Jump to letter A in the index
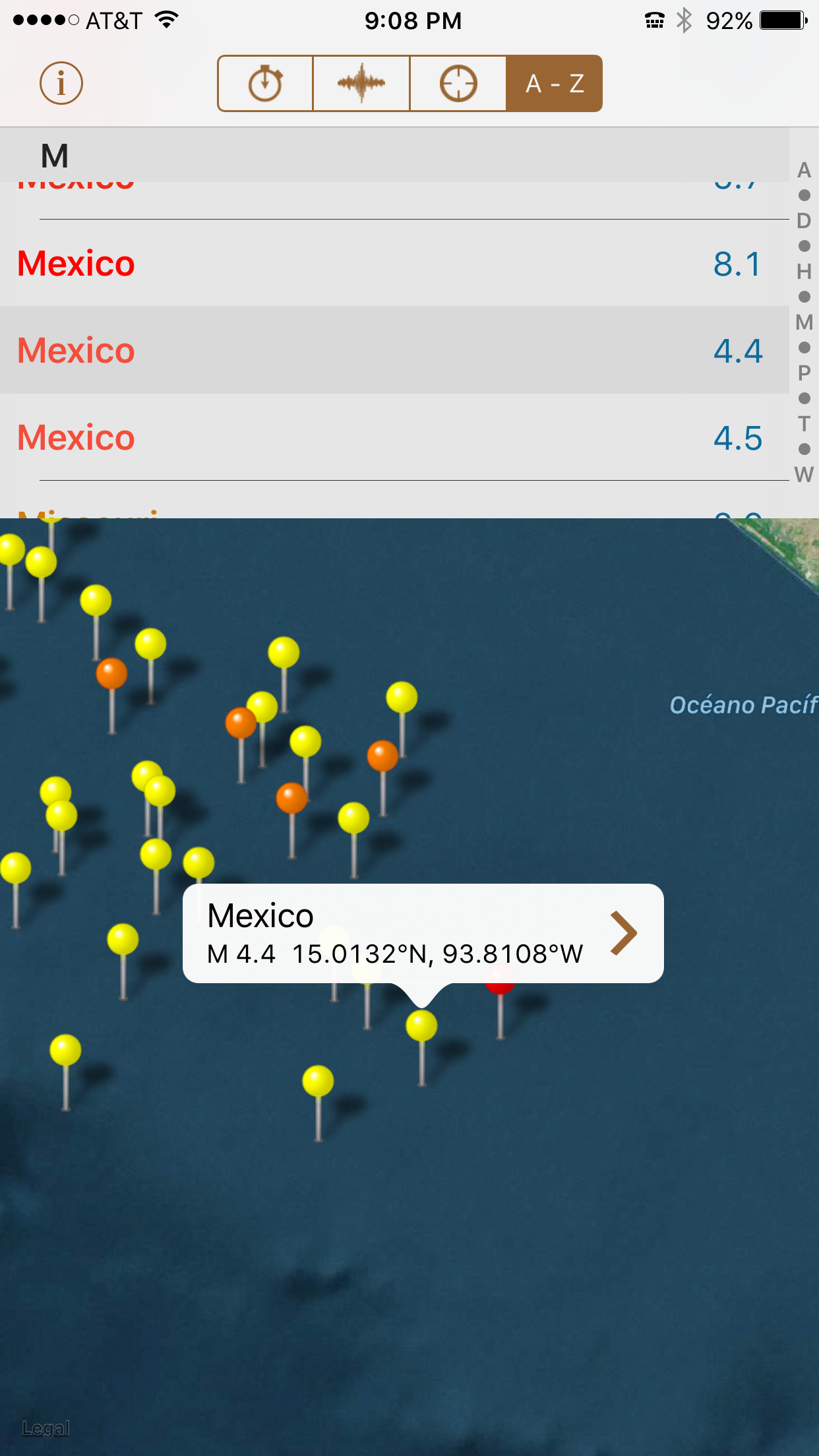Viewport: 819px width, 1456px height. pyautogui.click(x=804, y=170)
